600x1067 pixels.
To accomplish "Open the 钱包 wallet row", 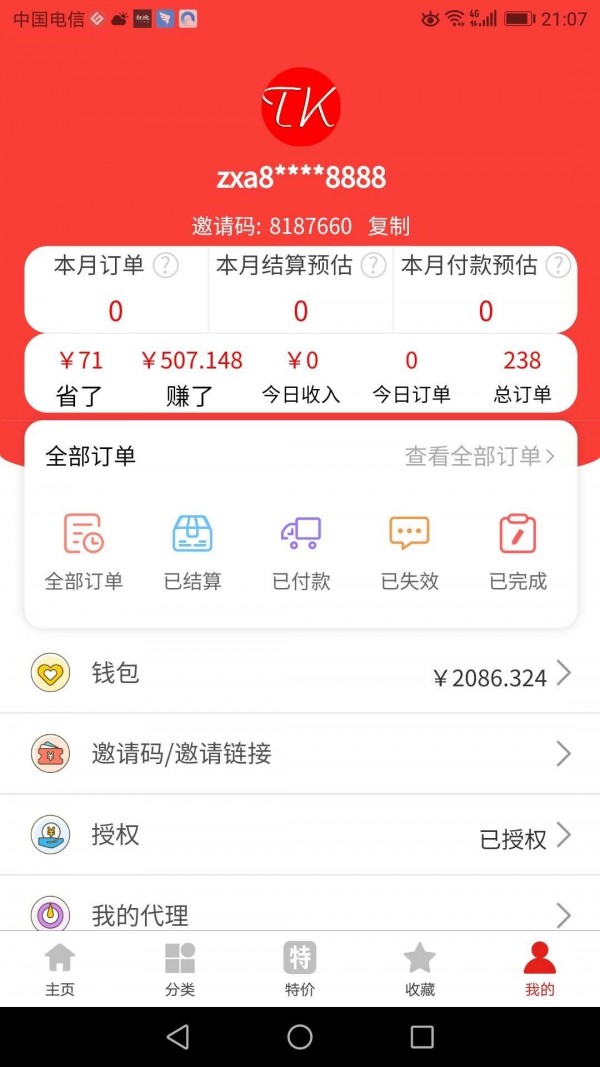I will pos(300,674).
